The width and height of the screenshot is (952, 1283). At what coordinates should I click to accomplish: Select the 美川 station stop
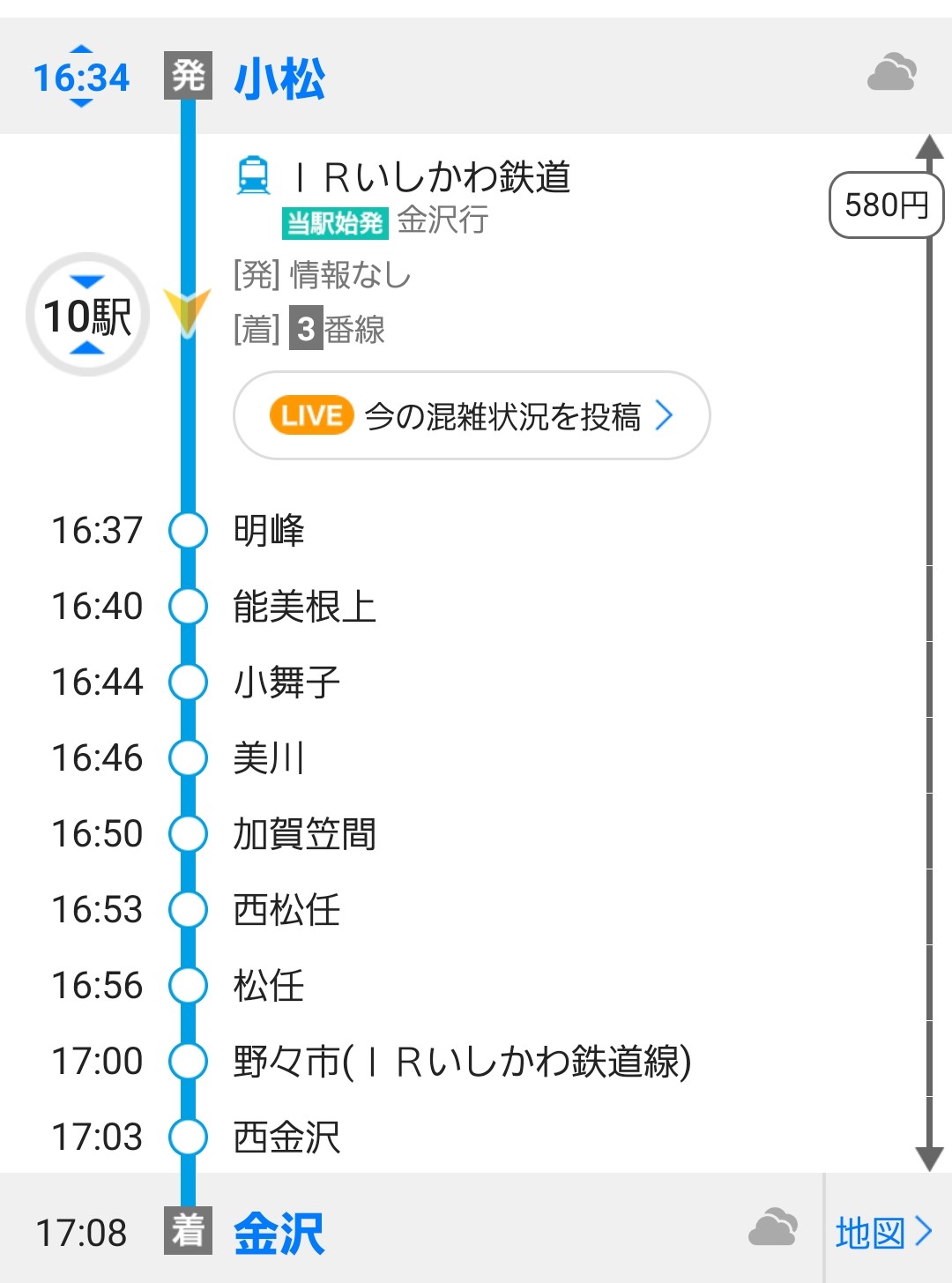pos(269,758)
